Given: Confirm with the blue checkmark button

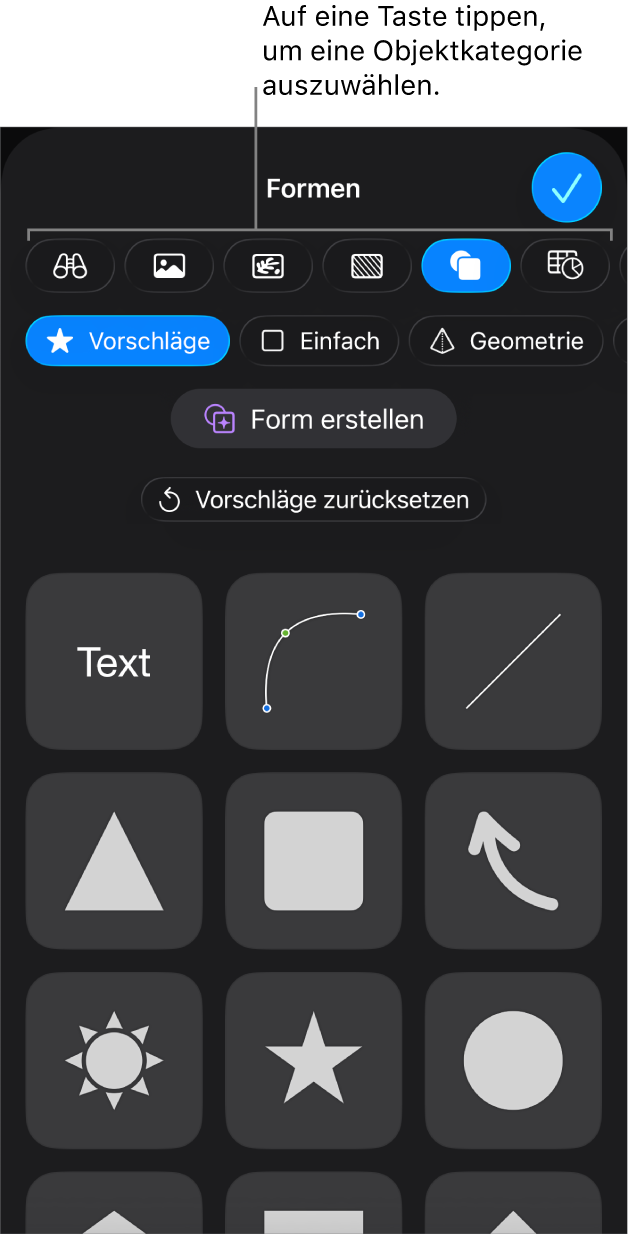Looking at the screenshot, I should pos(566,187).
